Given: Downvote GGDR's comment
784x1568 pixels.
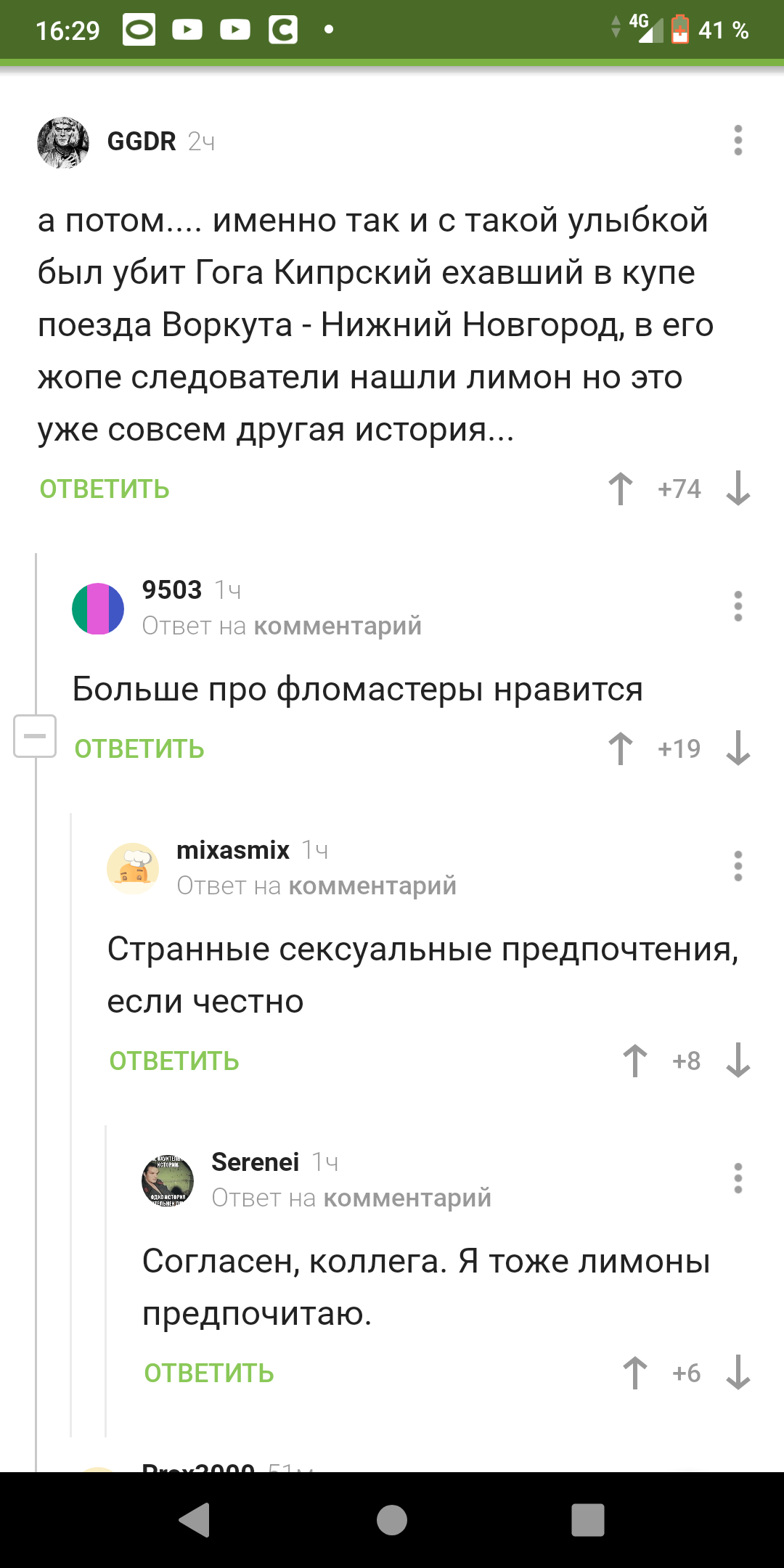Looking at the screenshot, I should 738,489.
